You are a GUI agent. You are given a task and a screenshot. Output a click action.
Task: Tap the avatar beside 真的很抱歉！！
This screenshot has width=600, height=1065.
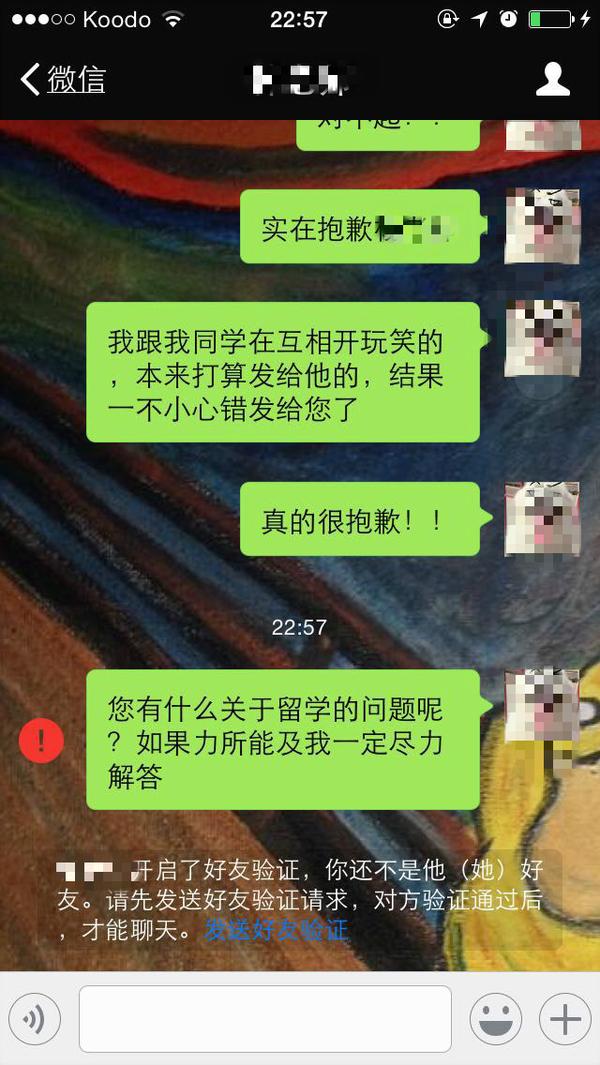(x=542, y=519)
